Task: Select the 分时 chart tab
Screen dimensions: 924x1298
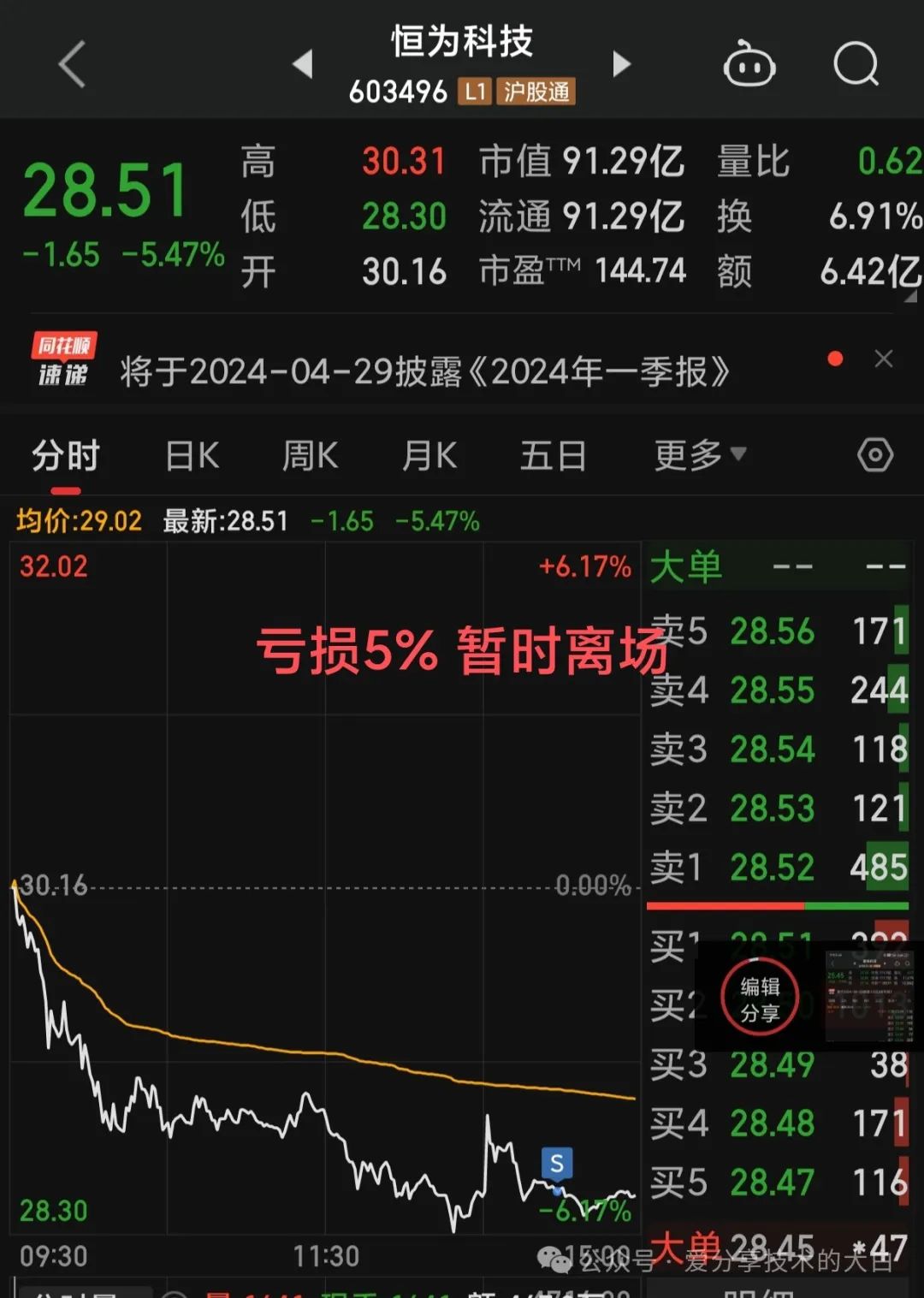Action: click(x=66, y=456)
